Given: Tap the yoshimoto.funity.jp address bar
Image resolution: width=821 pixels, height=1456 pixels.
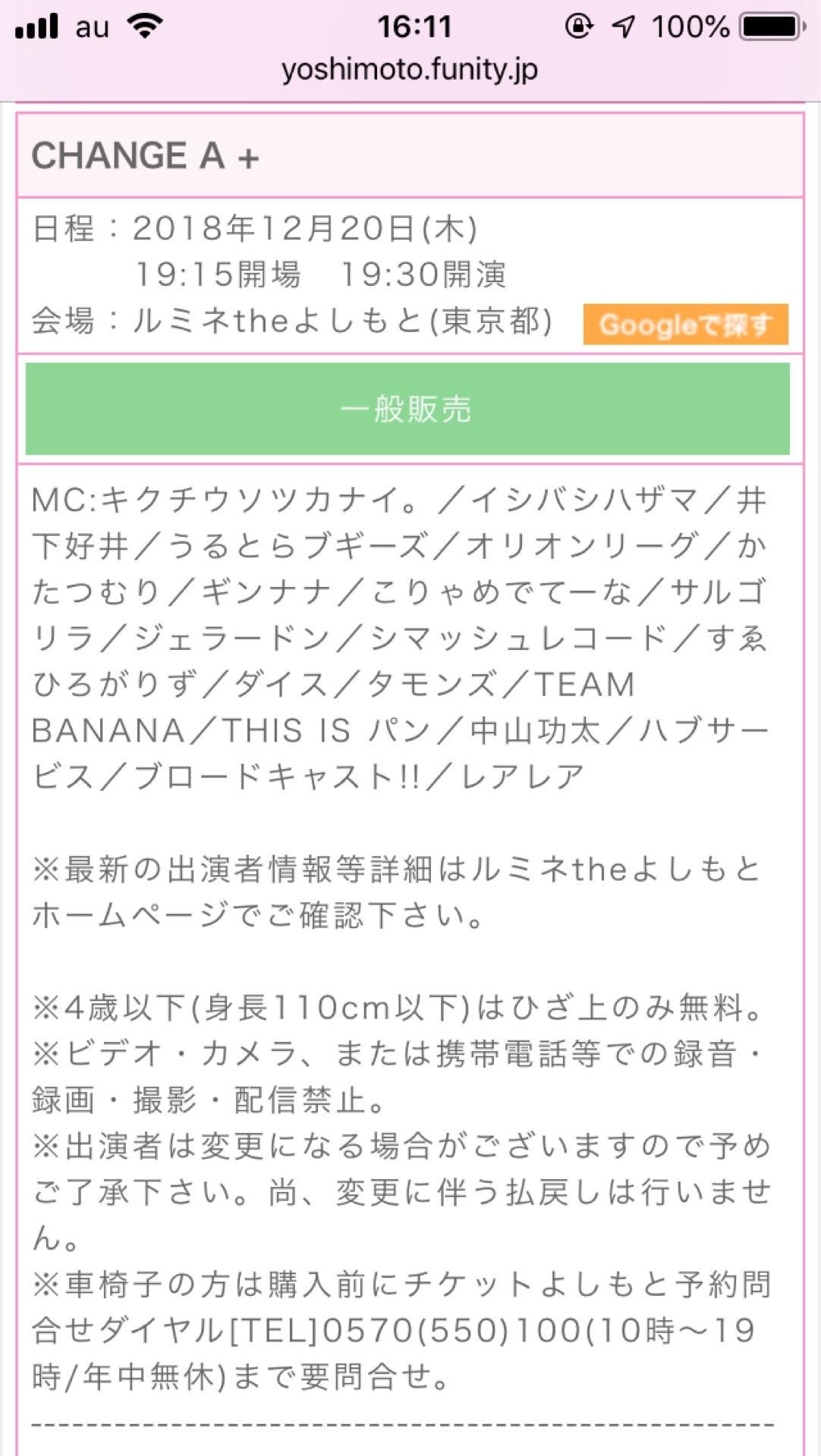Looking at the screenshot, I should [410, 70].
